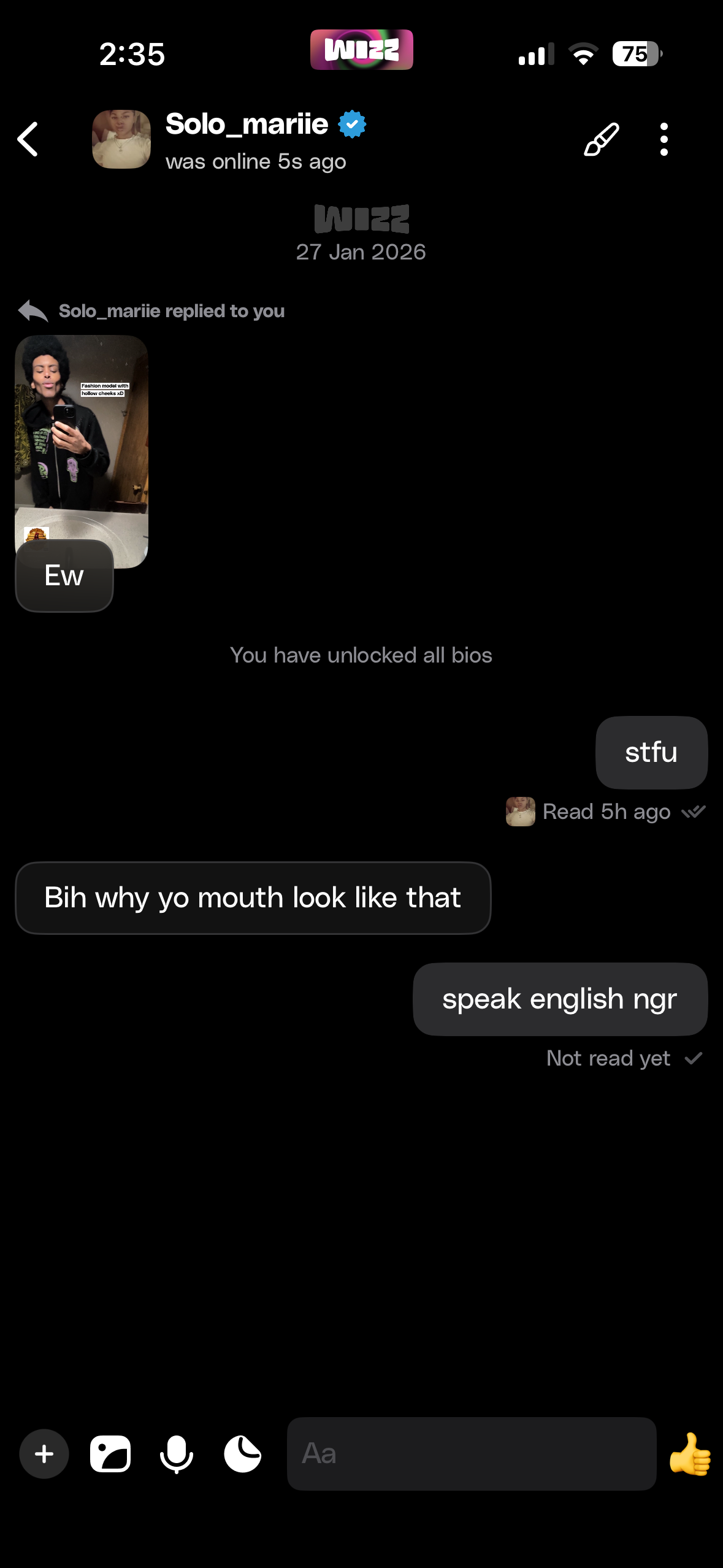Open Solo_mariie's profile picture
723x1568 pixels.
(121, 139)
